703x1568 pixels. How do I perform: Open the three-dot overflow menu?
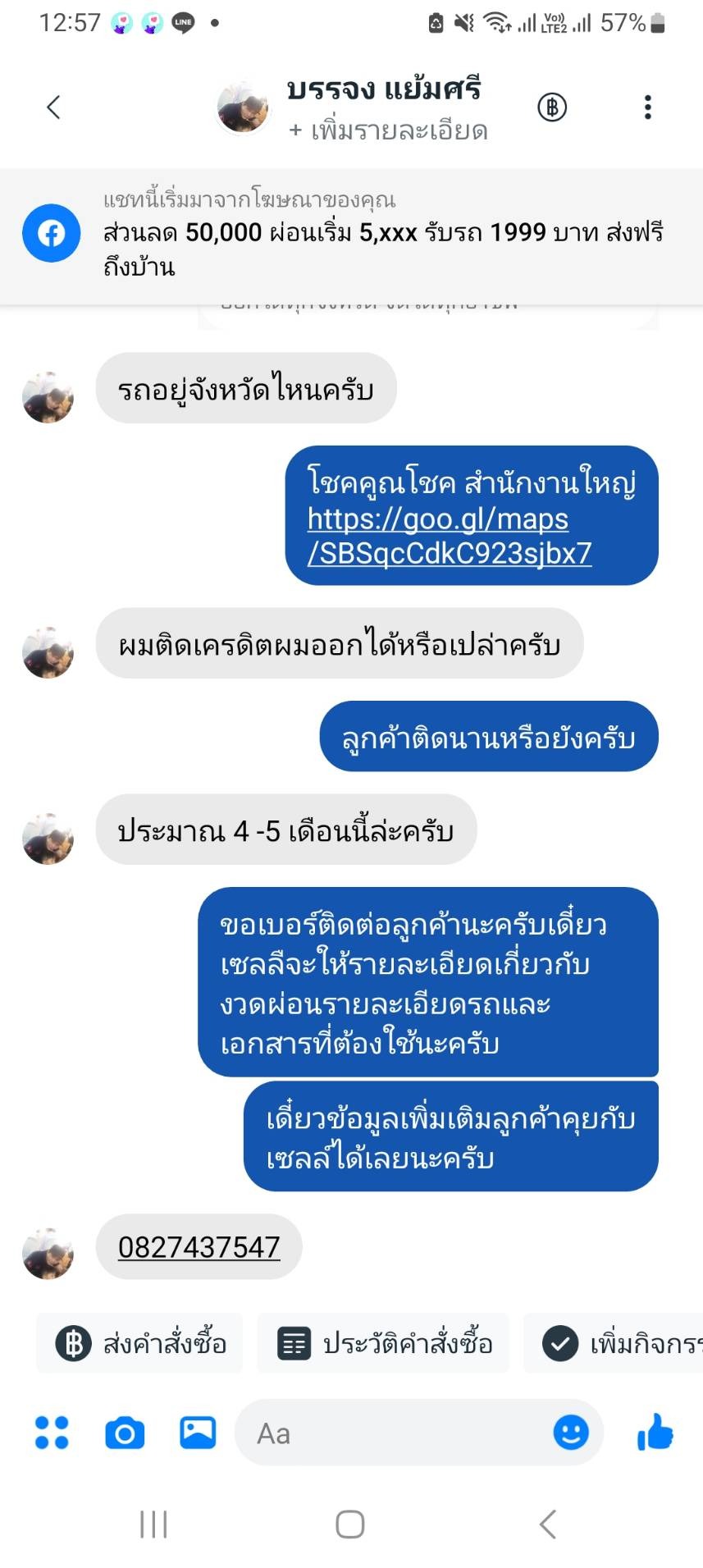pyautogui.click(x=648, y=107)
